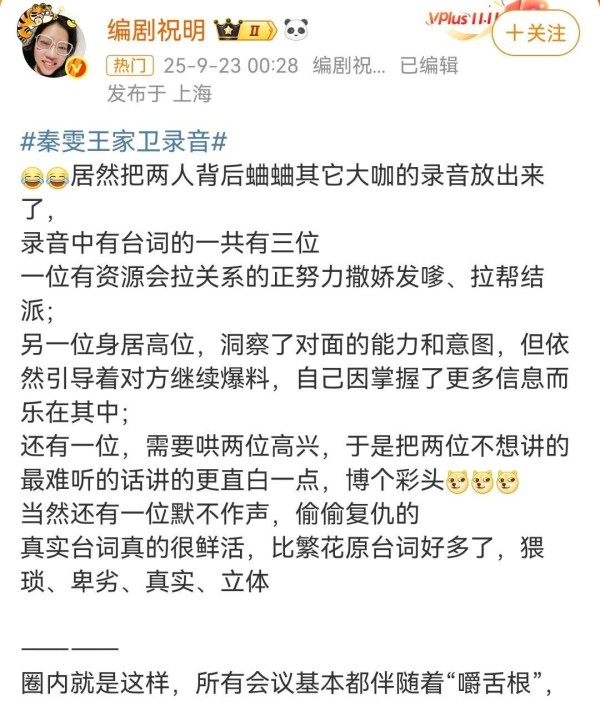View the profile via username 编剧祝明

tap(158, 30)
